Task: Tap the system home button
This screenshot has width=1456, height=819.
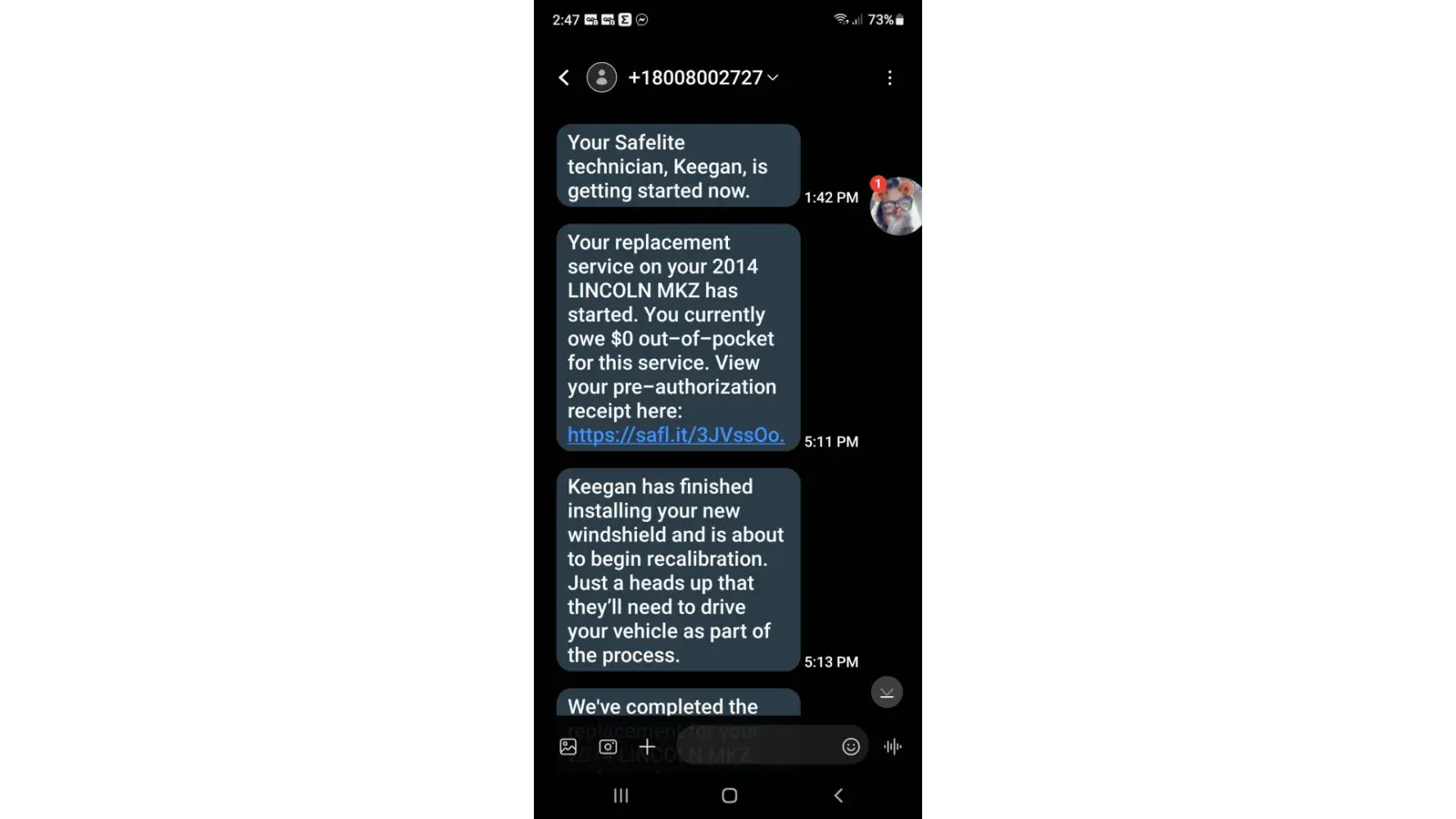Action: pos(729,795)
